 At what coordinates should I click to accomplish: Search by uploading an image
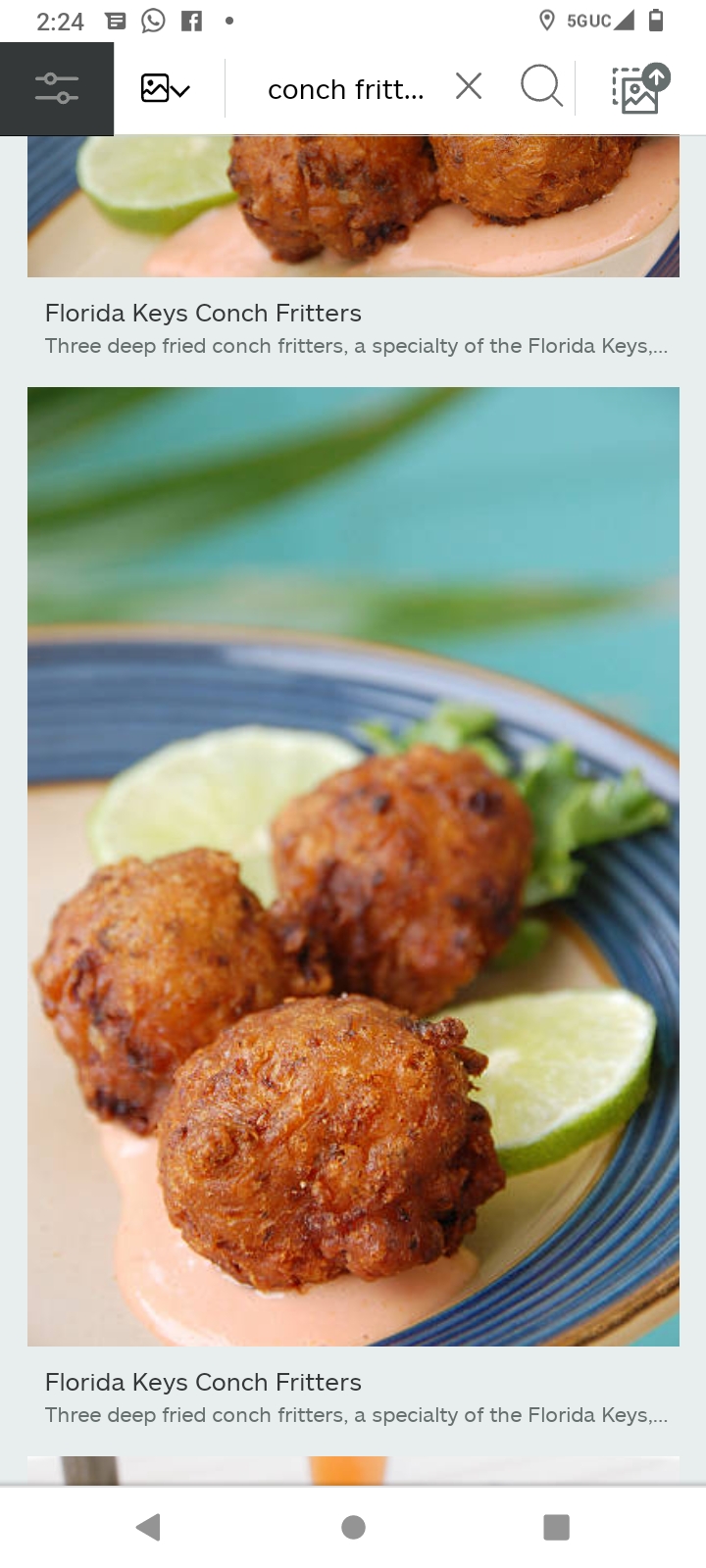(639, 89)
